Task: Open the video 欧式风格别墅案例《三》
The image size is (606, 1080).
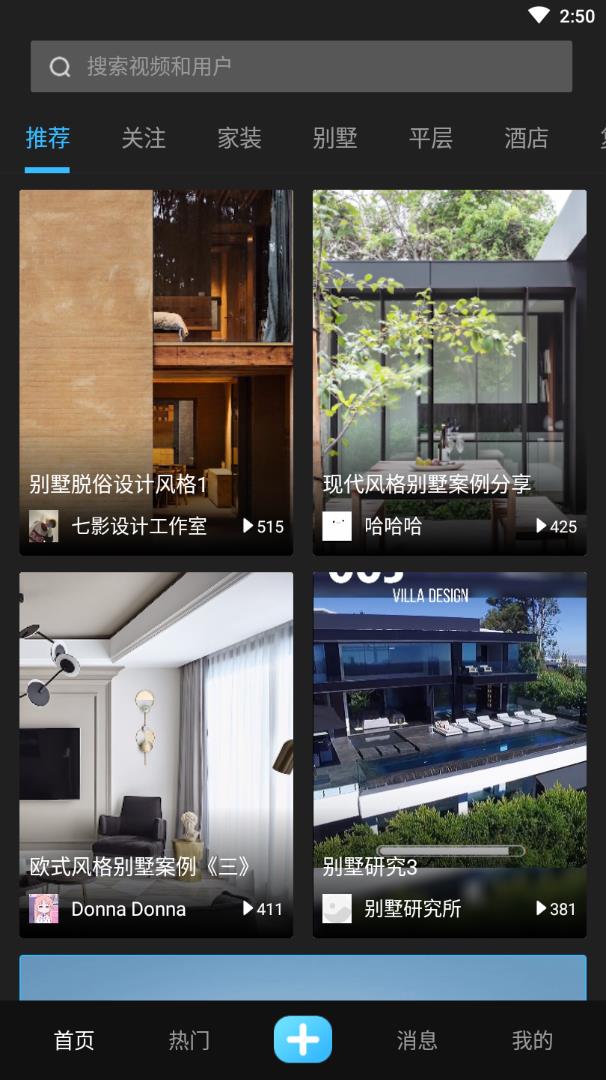Action: tap(156, 755)
